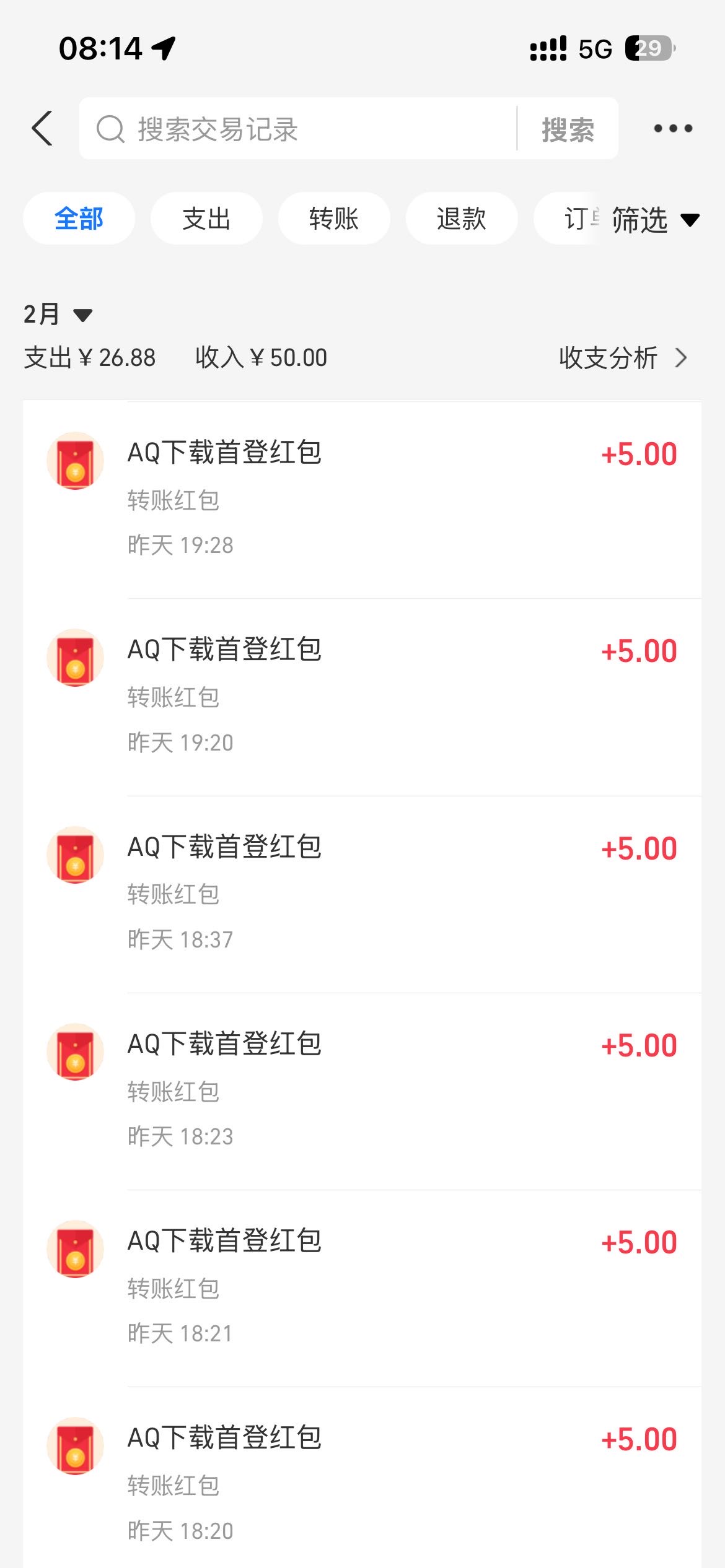Select the partially visible 订单 filter

(576, 218)
